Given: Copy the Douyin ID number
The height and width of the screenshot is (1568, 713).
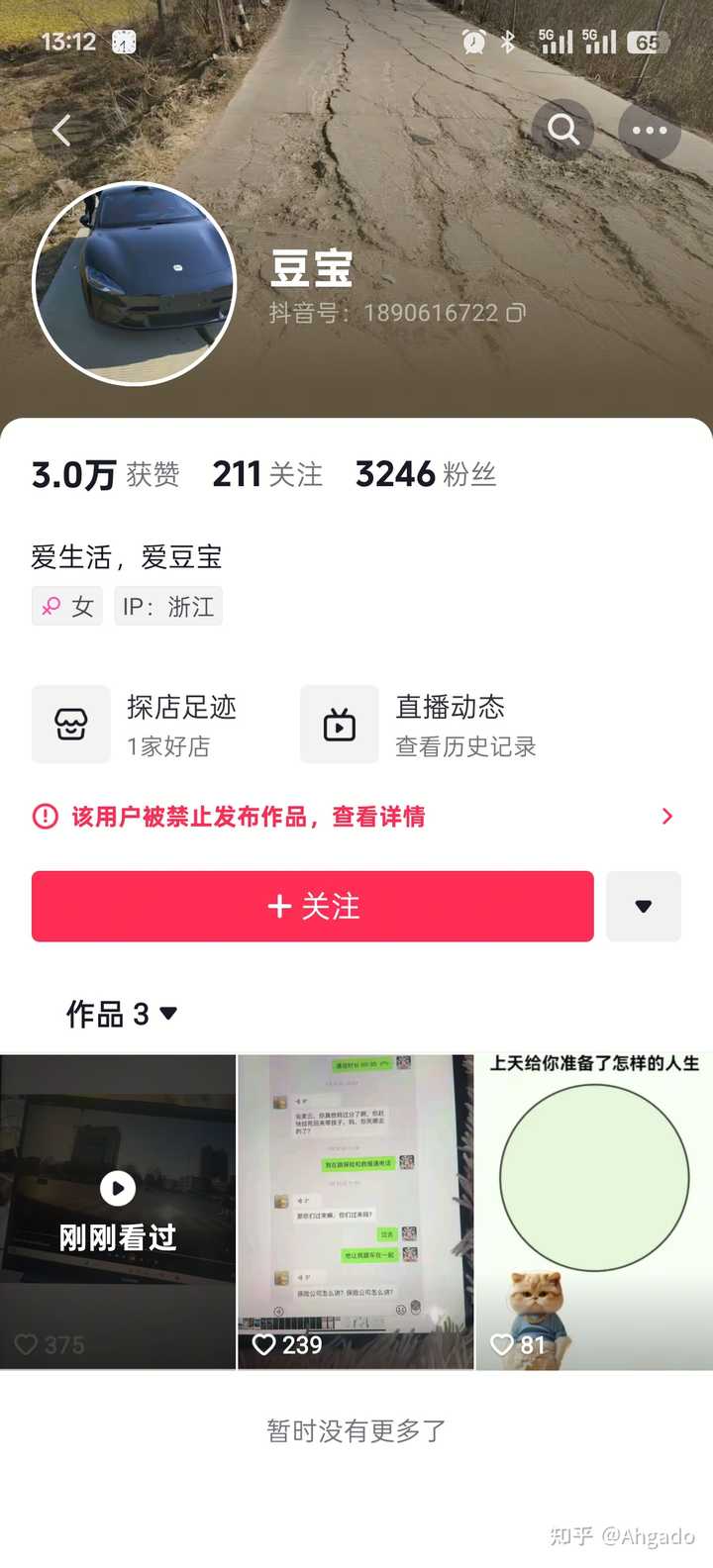Looking at the screenshot, I should (516, 313).
